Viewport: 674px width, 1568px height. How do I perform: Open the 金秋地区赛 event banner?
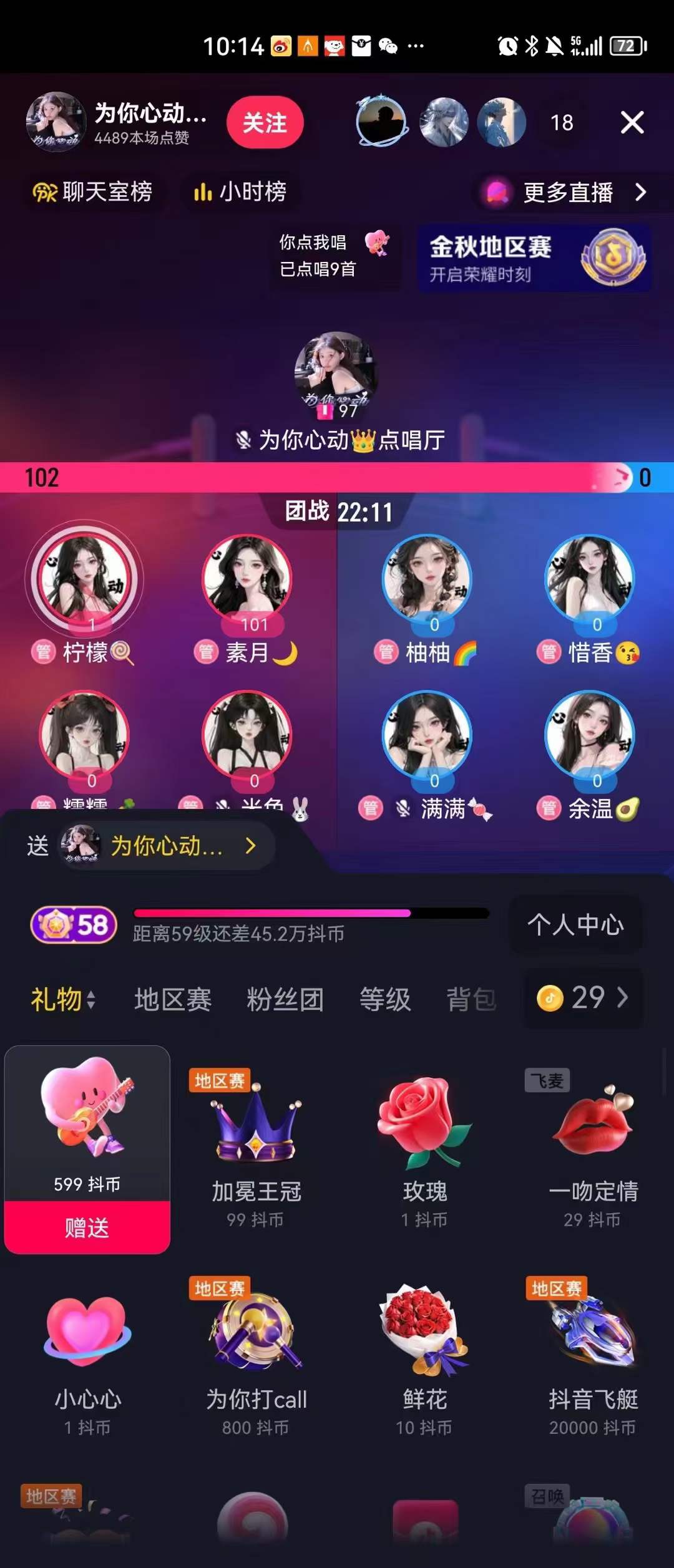point(534,258)
